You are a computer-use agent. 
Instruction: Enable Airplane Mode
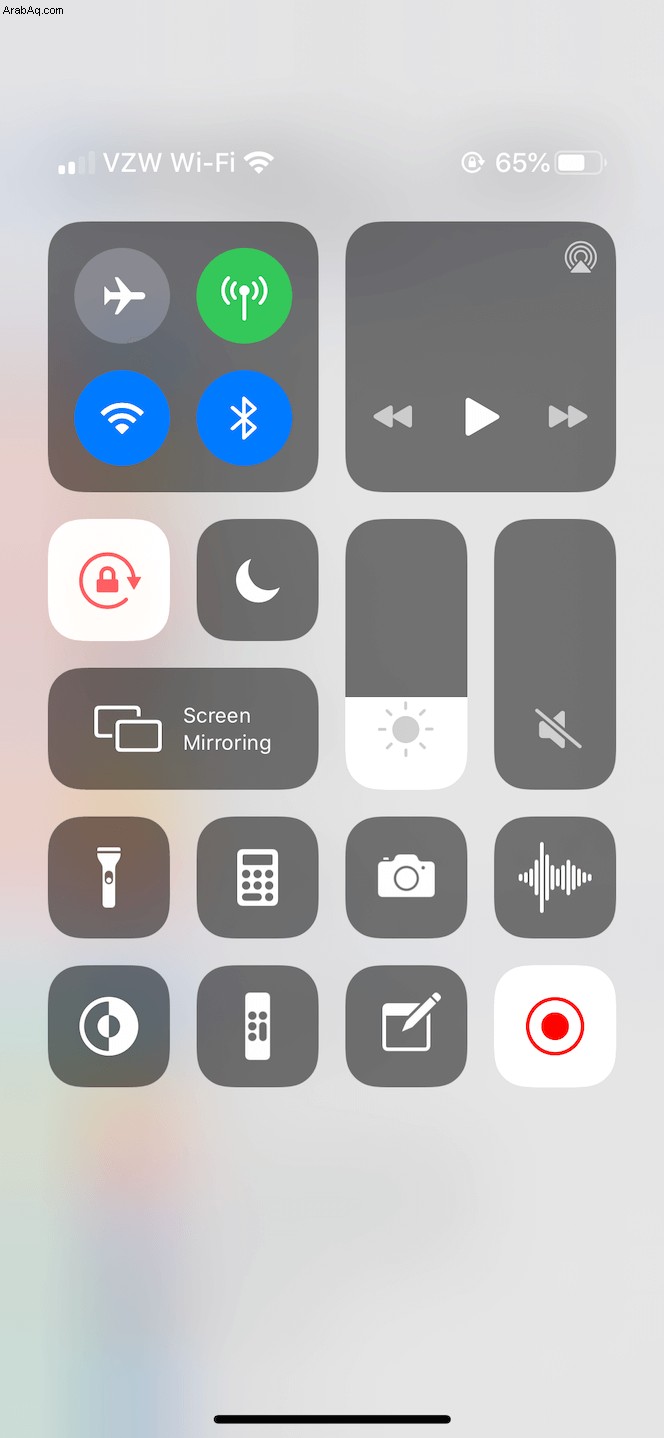122,296
